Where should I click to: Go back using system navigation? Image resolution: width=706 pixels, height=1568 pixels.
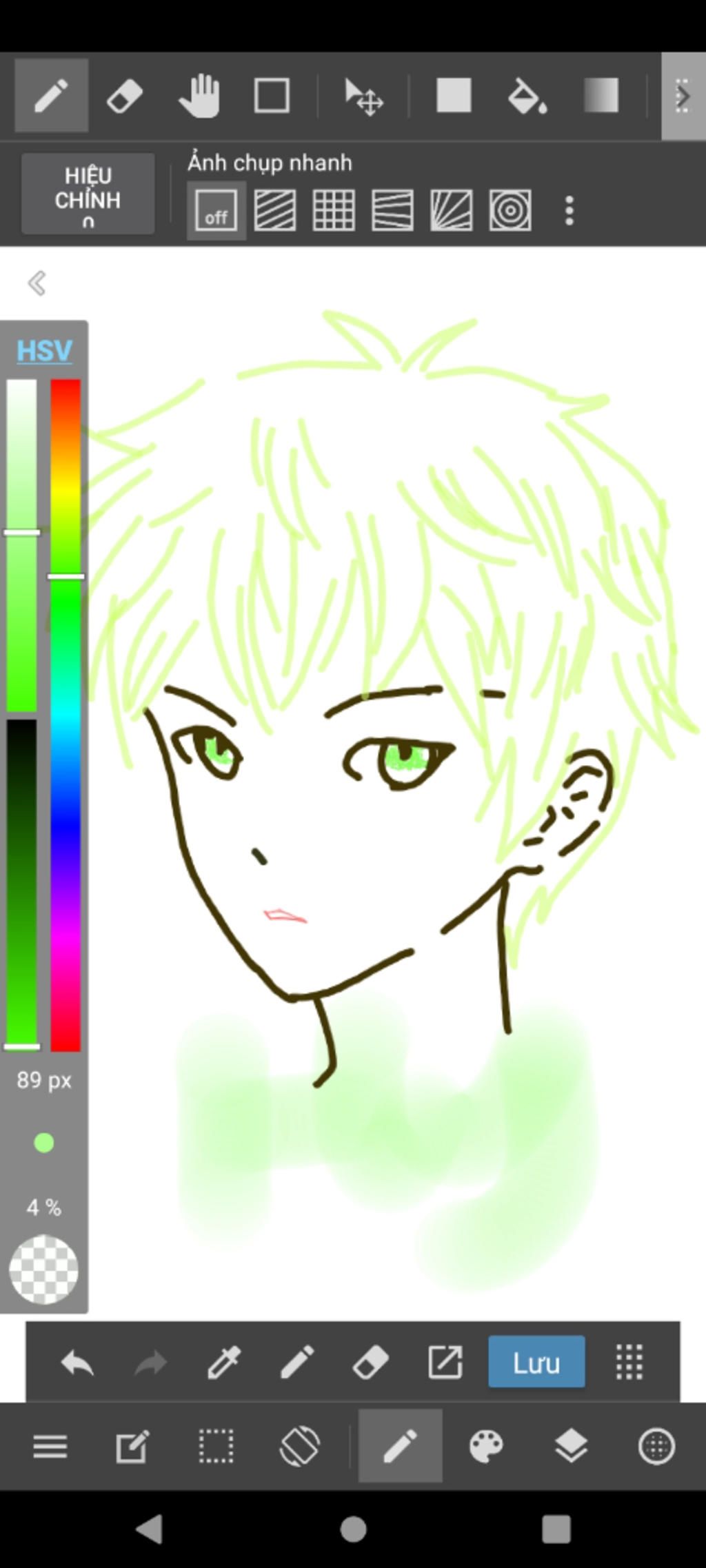point(149,1529)
